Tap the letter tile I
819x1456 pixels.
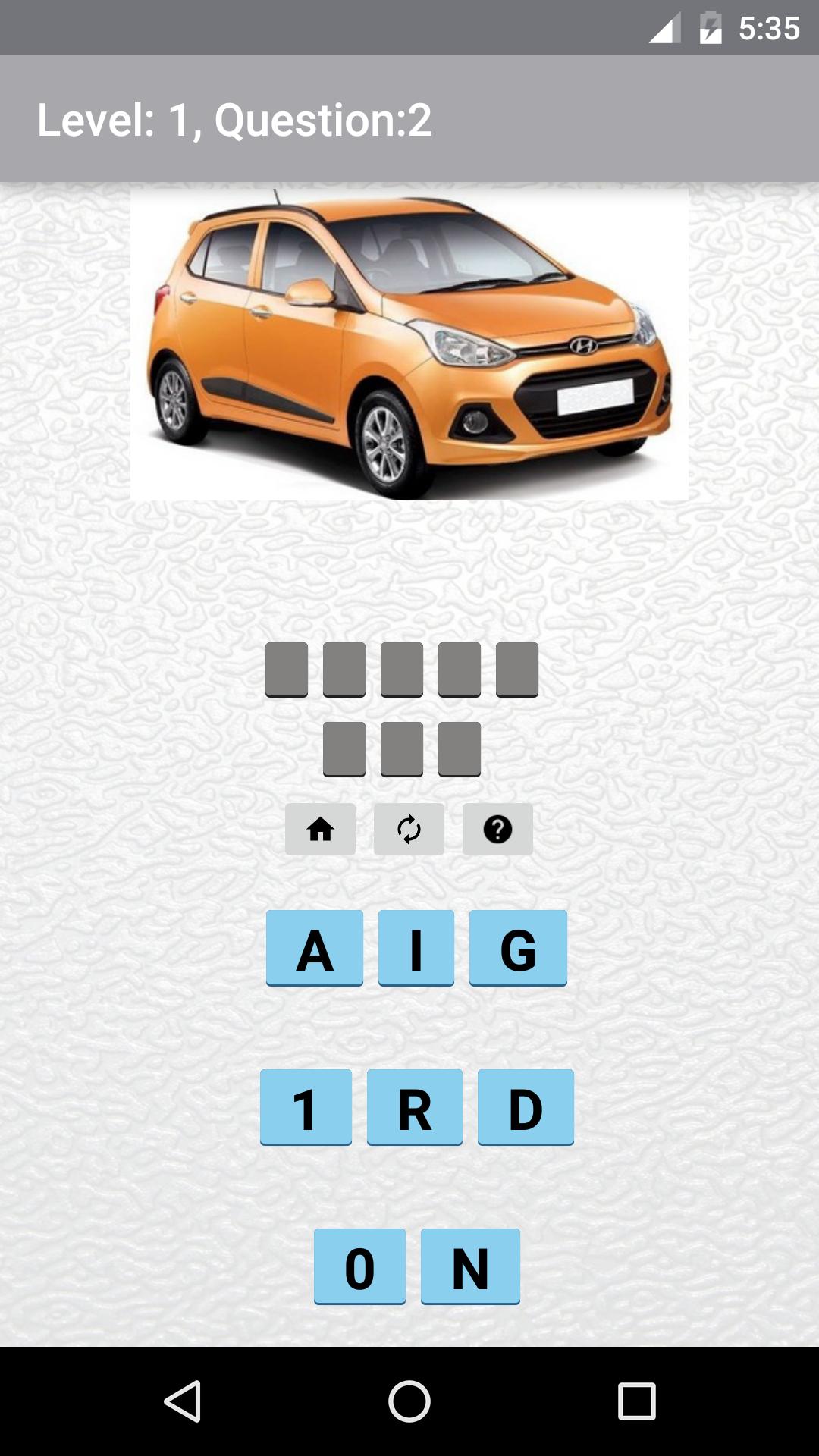[416, 946]
